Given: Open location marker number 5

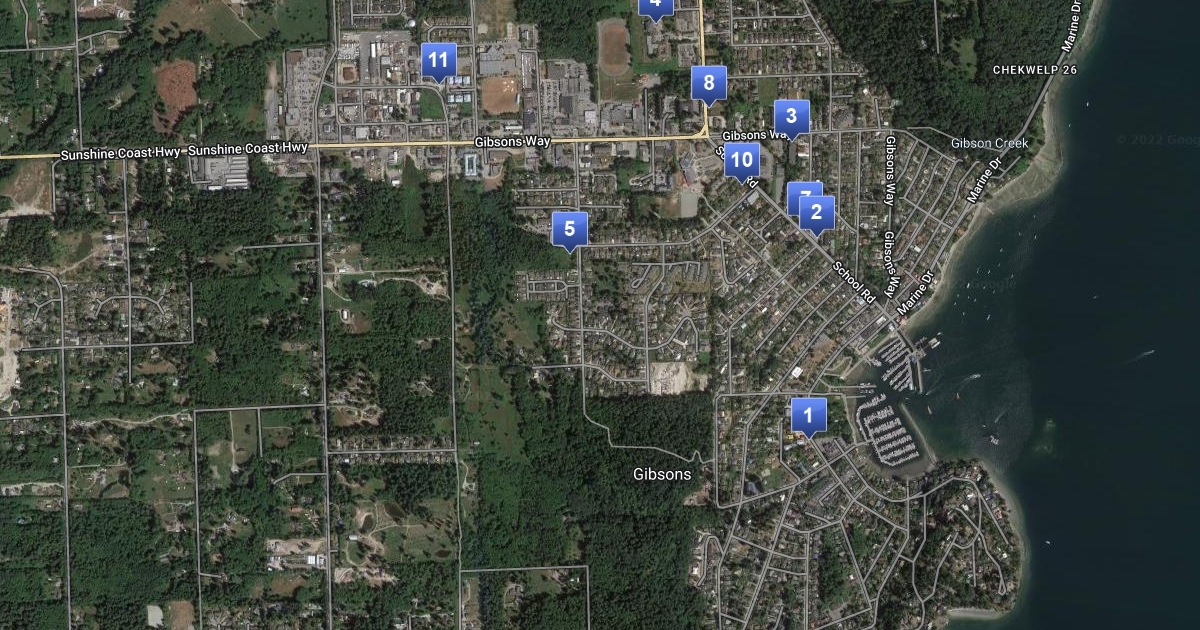Looking at the screenshot, I should (x=569, y=229).
